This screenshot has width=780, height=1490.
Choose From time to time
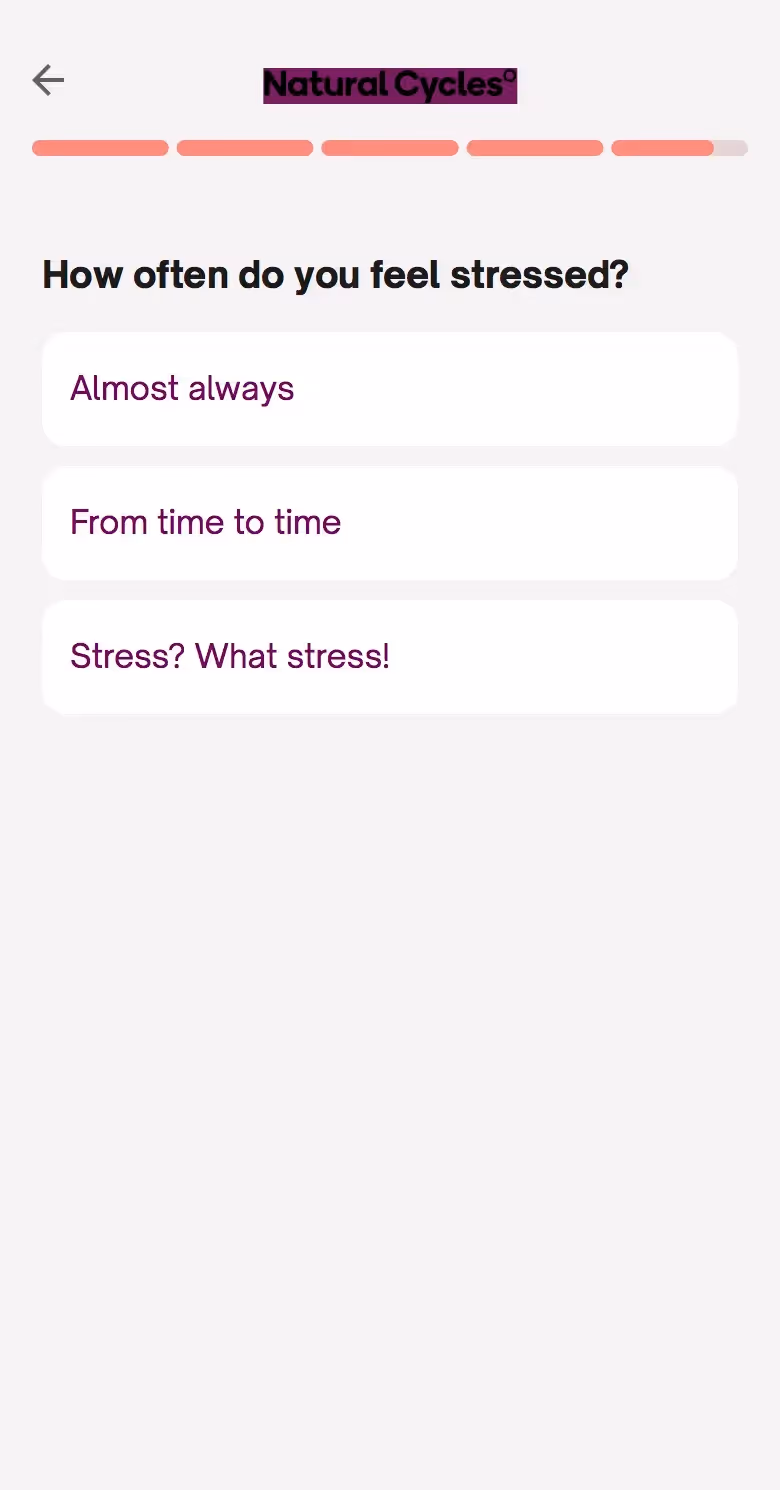pyautogui.click(x=390, y=523)
